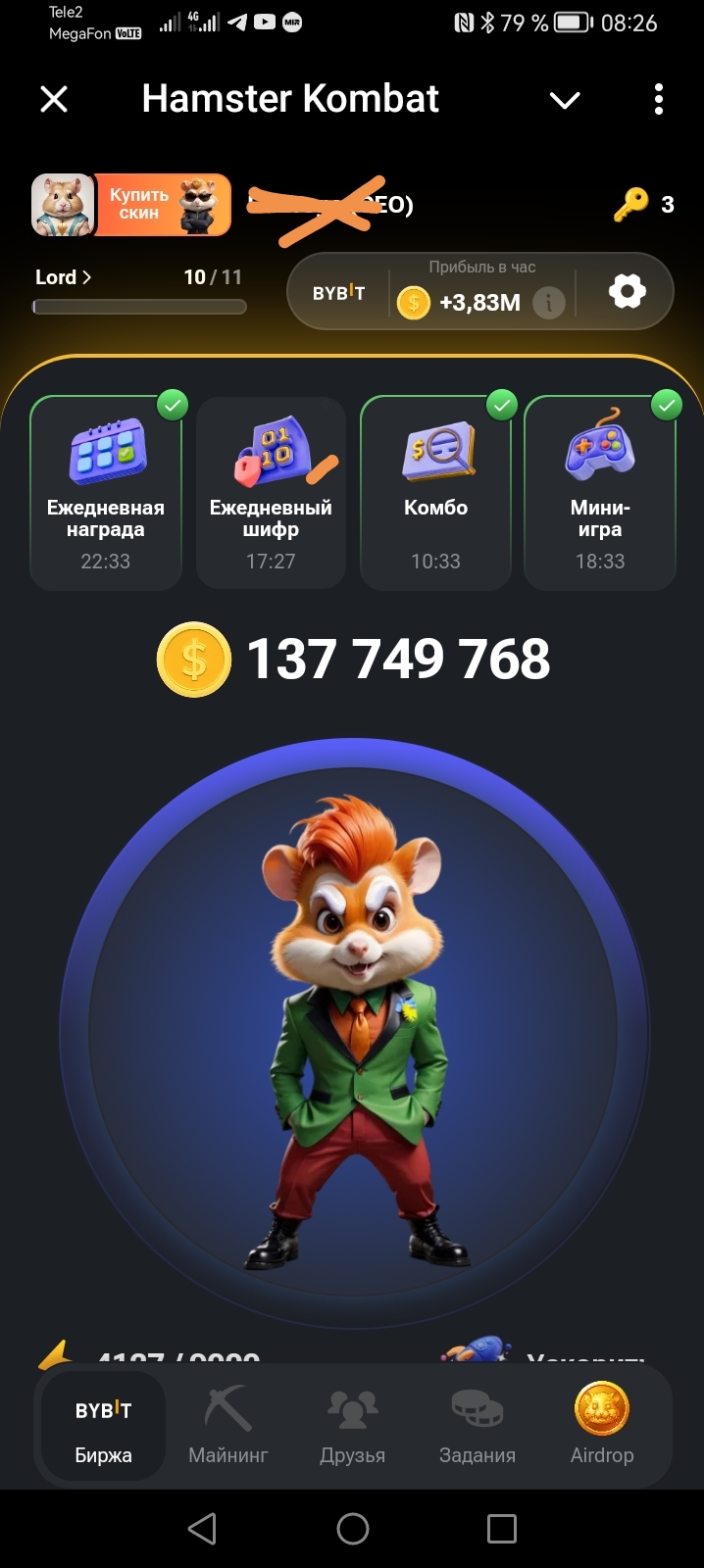
Task: Open the three-dot overflow menu
Action: [x=658, y=99]
